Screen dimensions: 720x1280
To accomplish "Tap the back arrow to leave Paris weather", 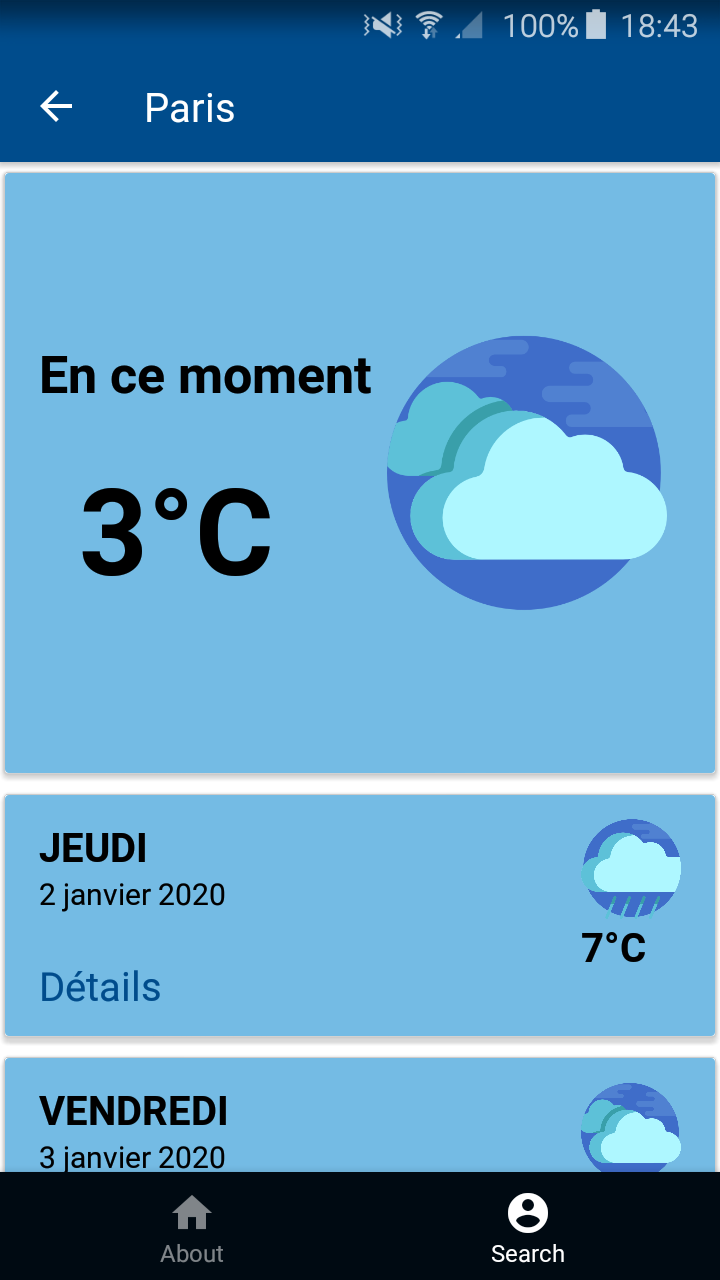I will 56,106.
